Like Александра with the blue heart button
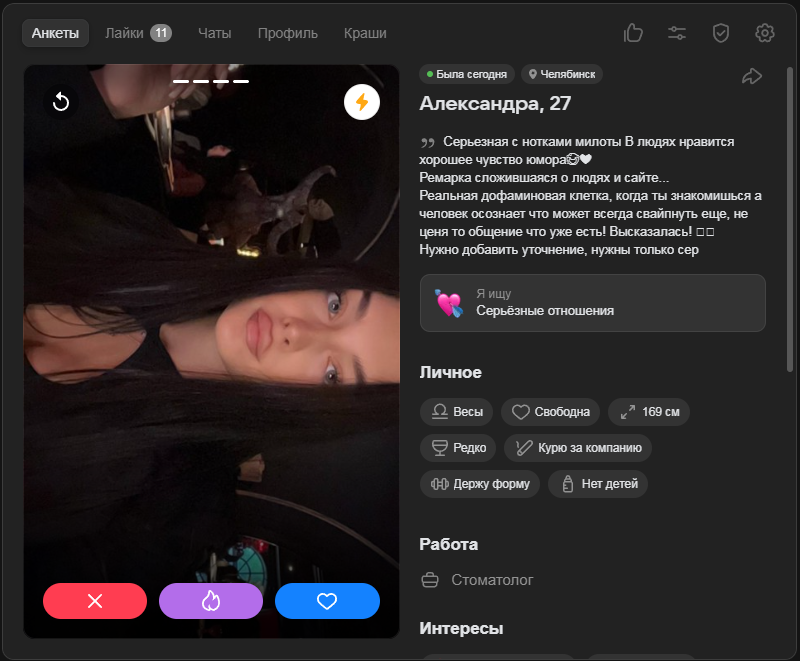The height and width of the screenshot is (661, 800). point(327,601)
